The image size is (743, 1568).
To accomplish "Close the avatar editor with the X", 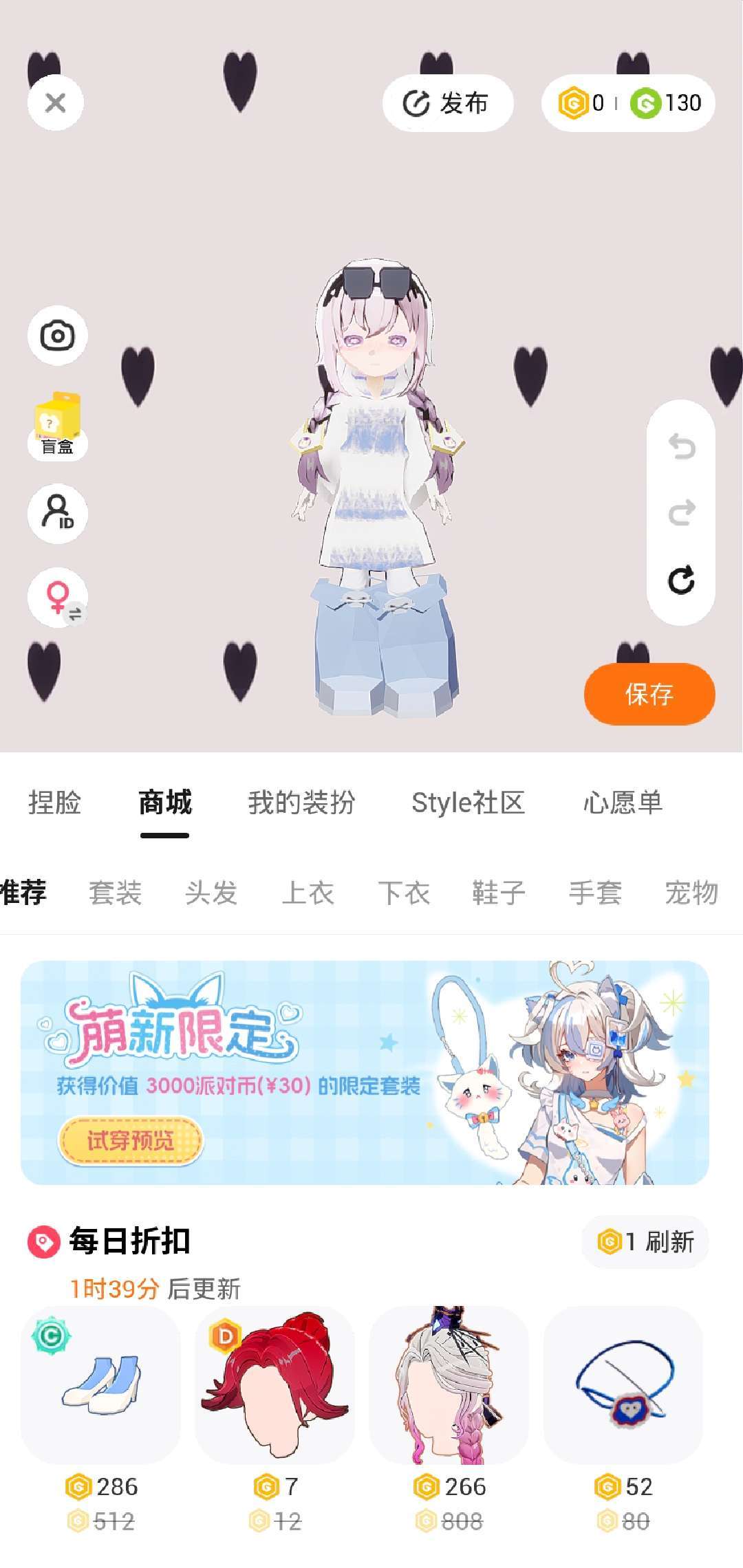I will tap(56, 103).
